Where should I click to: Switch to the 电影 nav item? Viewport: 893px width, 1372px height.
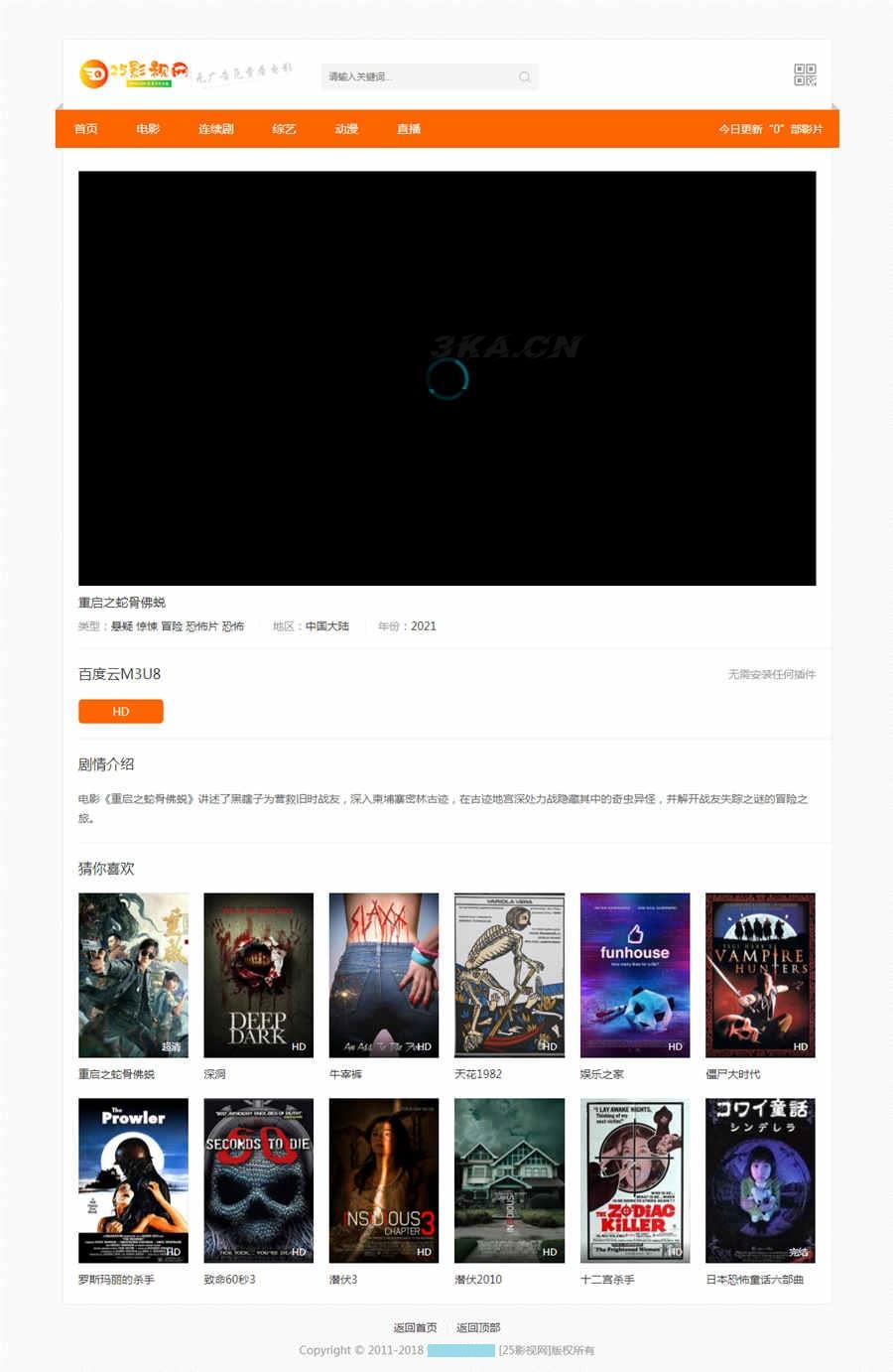(148, 129)
